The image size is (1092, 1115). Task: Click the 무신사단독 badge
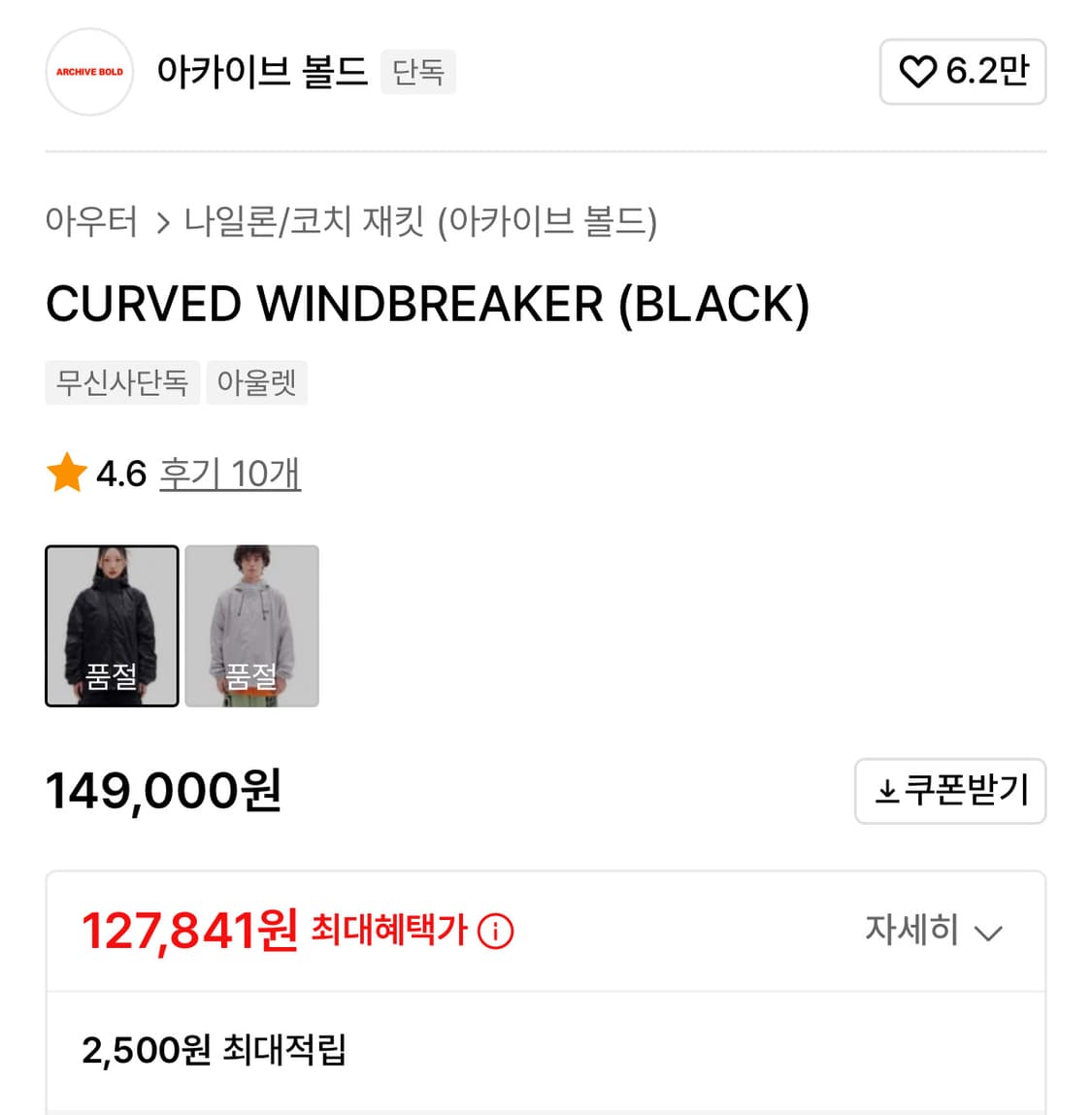[122, 382]
